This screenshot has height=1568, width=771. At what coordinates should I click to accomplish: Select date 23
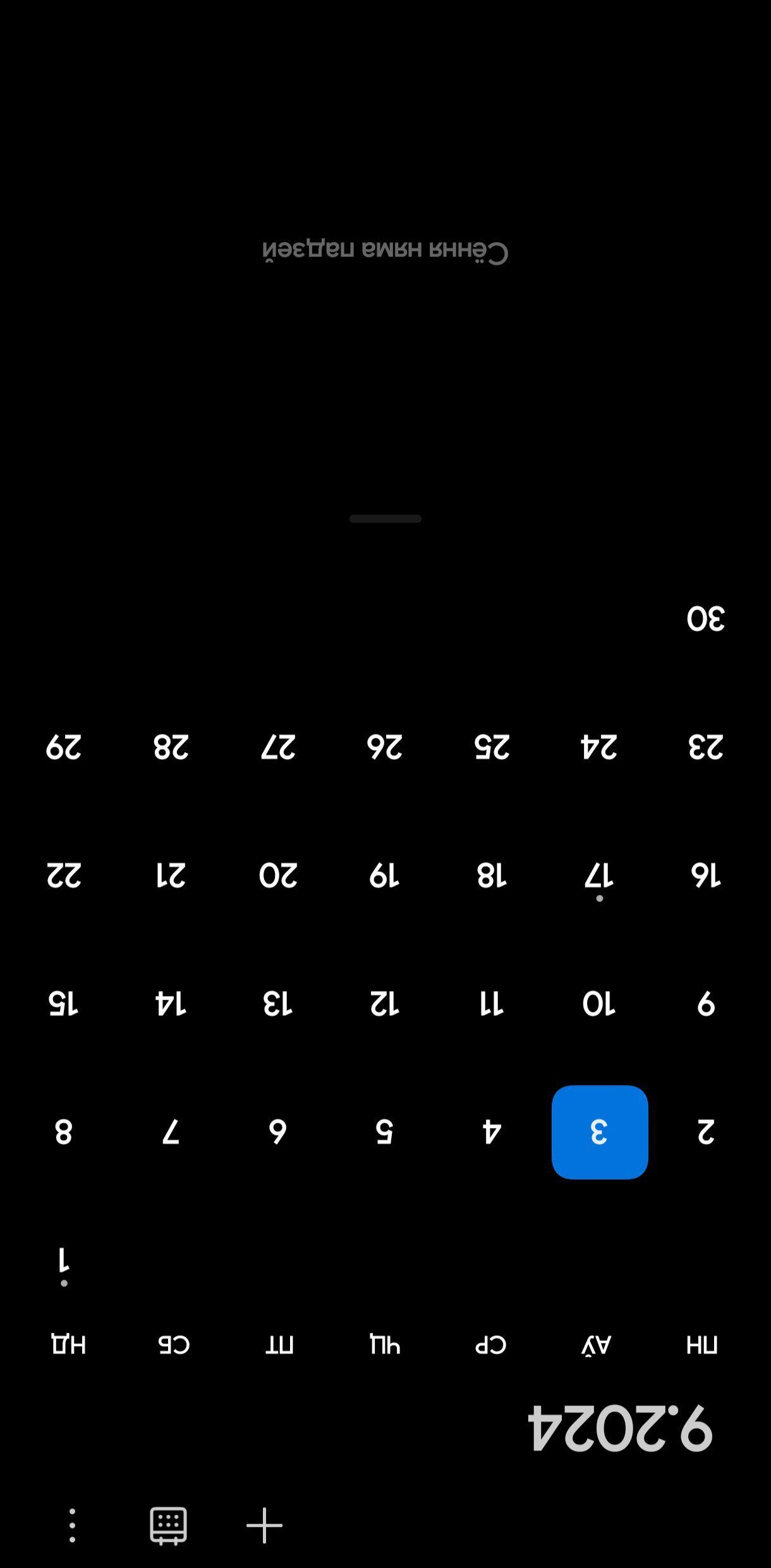coord(706,747)
